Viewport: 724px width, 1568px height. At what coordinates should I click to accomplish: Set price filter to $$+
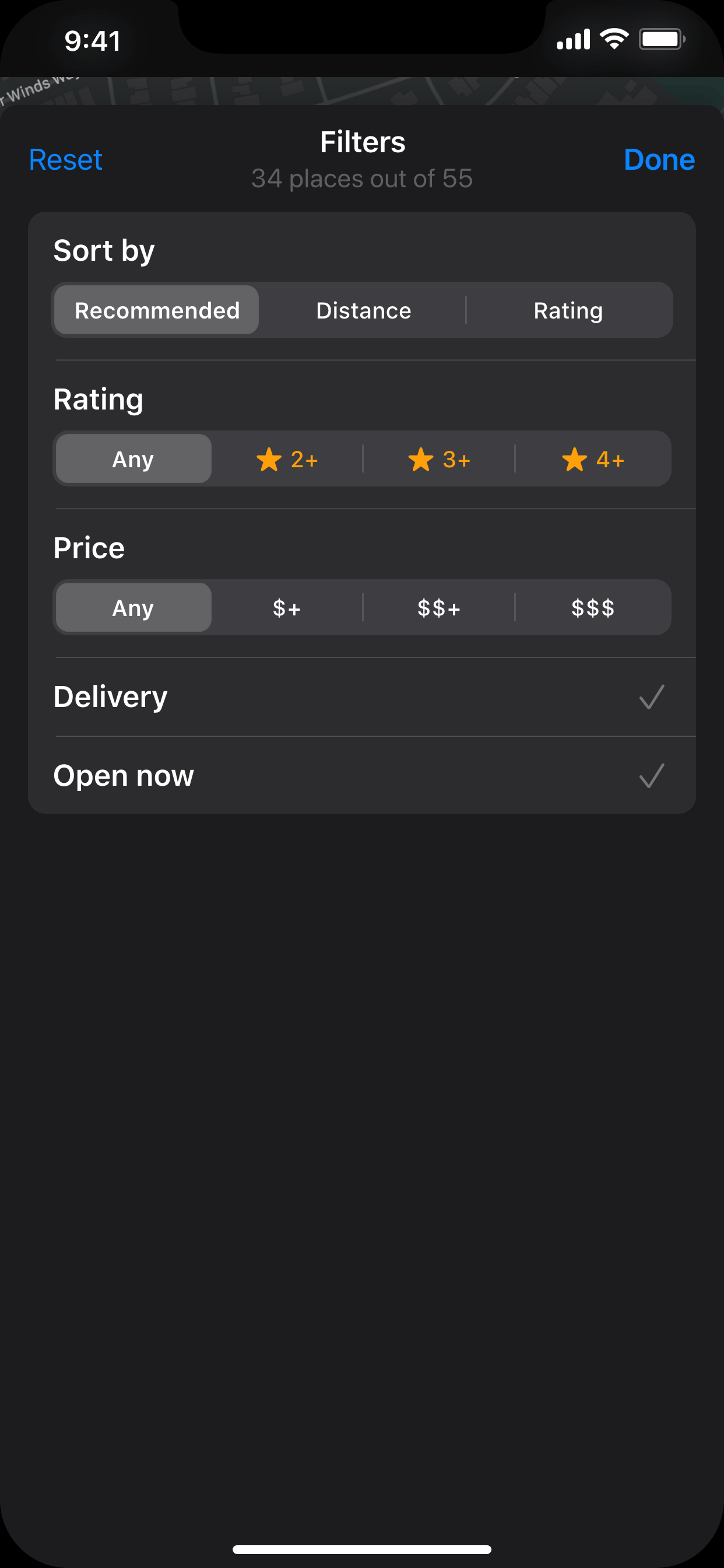(x=439, y=607)
